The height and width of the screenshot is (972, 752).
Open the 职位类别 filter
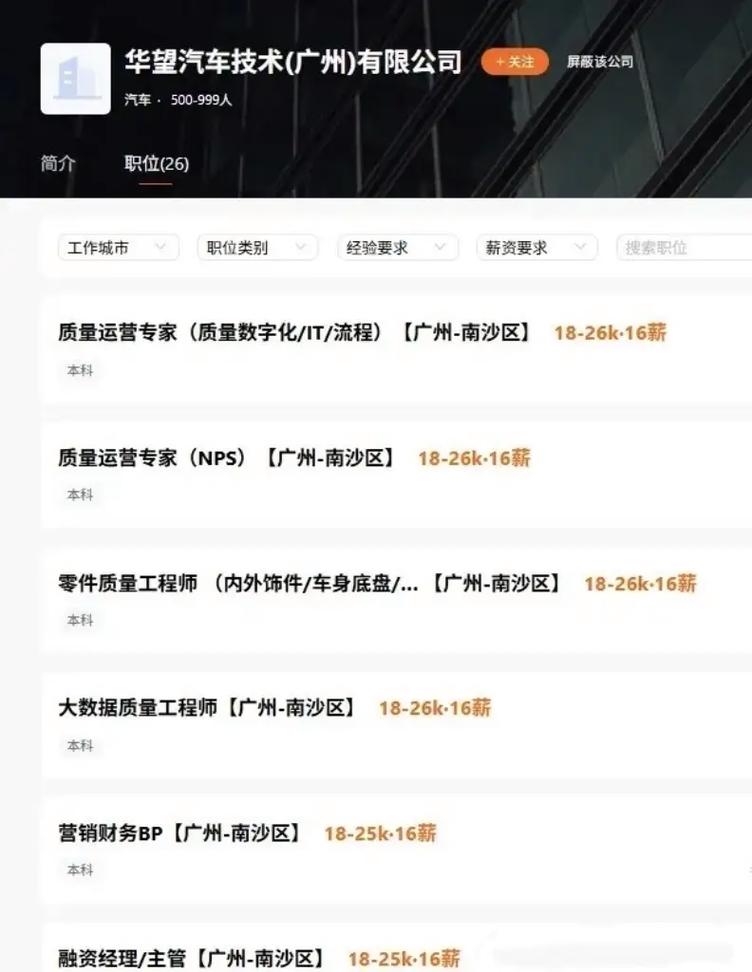pyautogui.click(x=257, y=248)
